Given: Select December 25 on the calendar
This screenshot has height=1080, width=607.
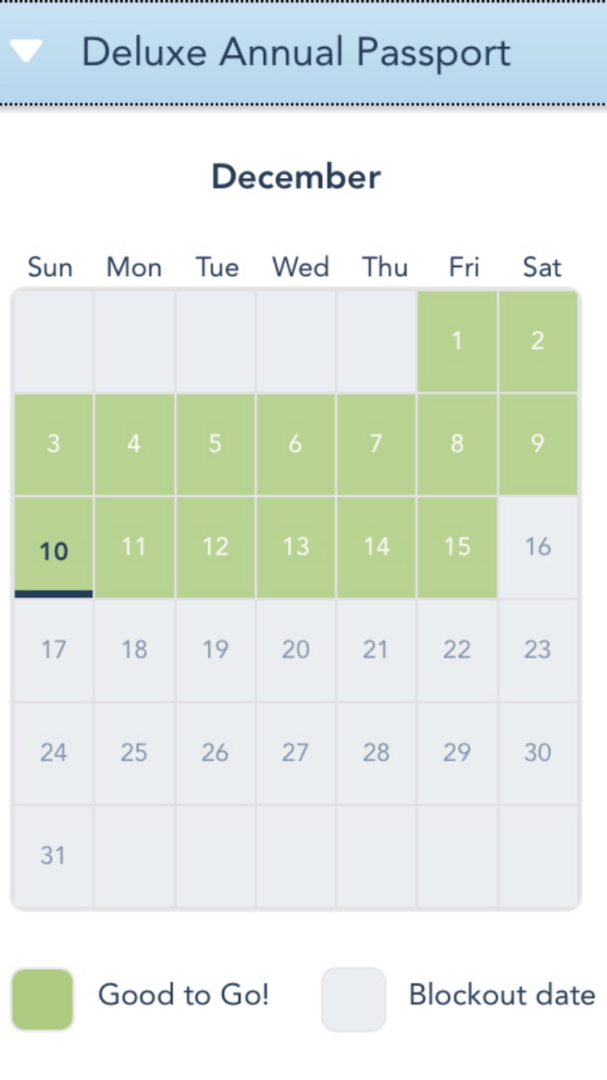Looking at the screenshot, I should (x=134, y=752).
